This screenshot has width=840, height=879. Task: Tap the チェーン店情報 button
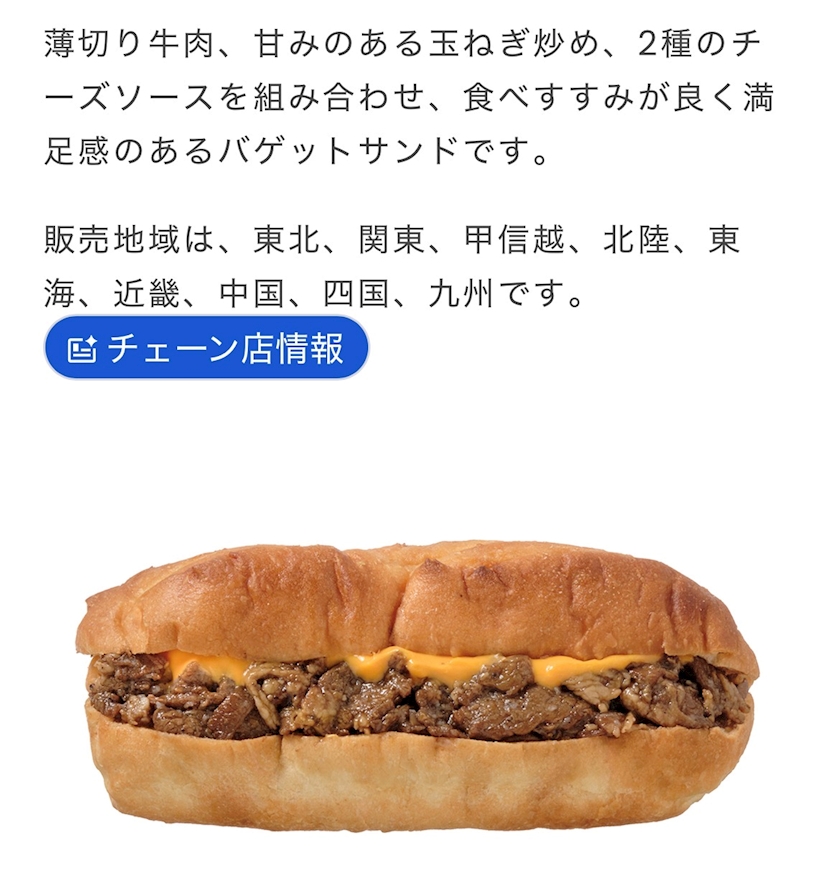point(206,349)
